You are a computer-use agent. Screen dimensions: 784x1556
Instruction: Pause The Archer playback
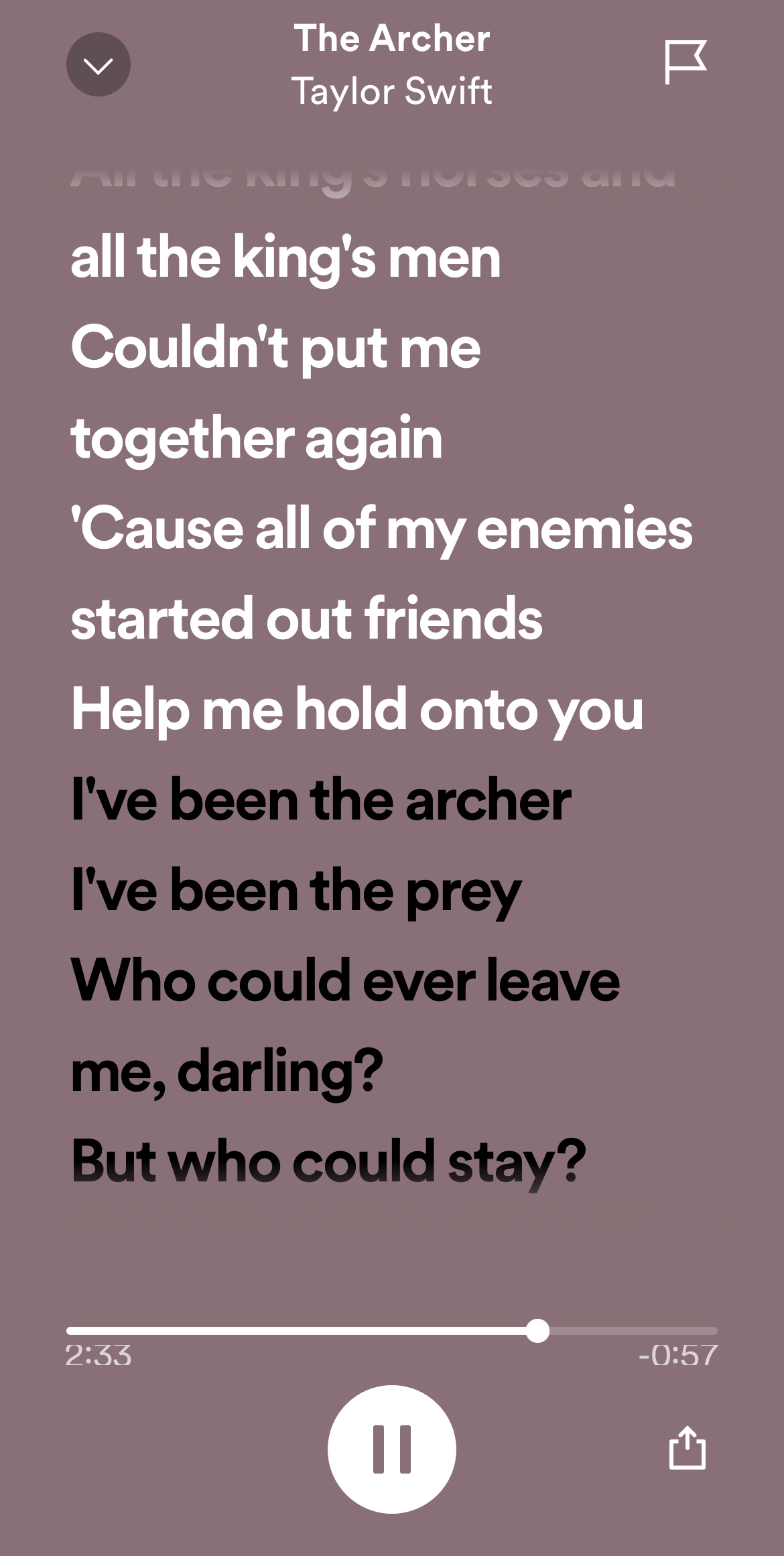(x=392, y=1449)
